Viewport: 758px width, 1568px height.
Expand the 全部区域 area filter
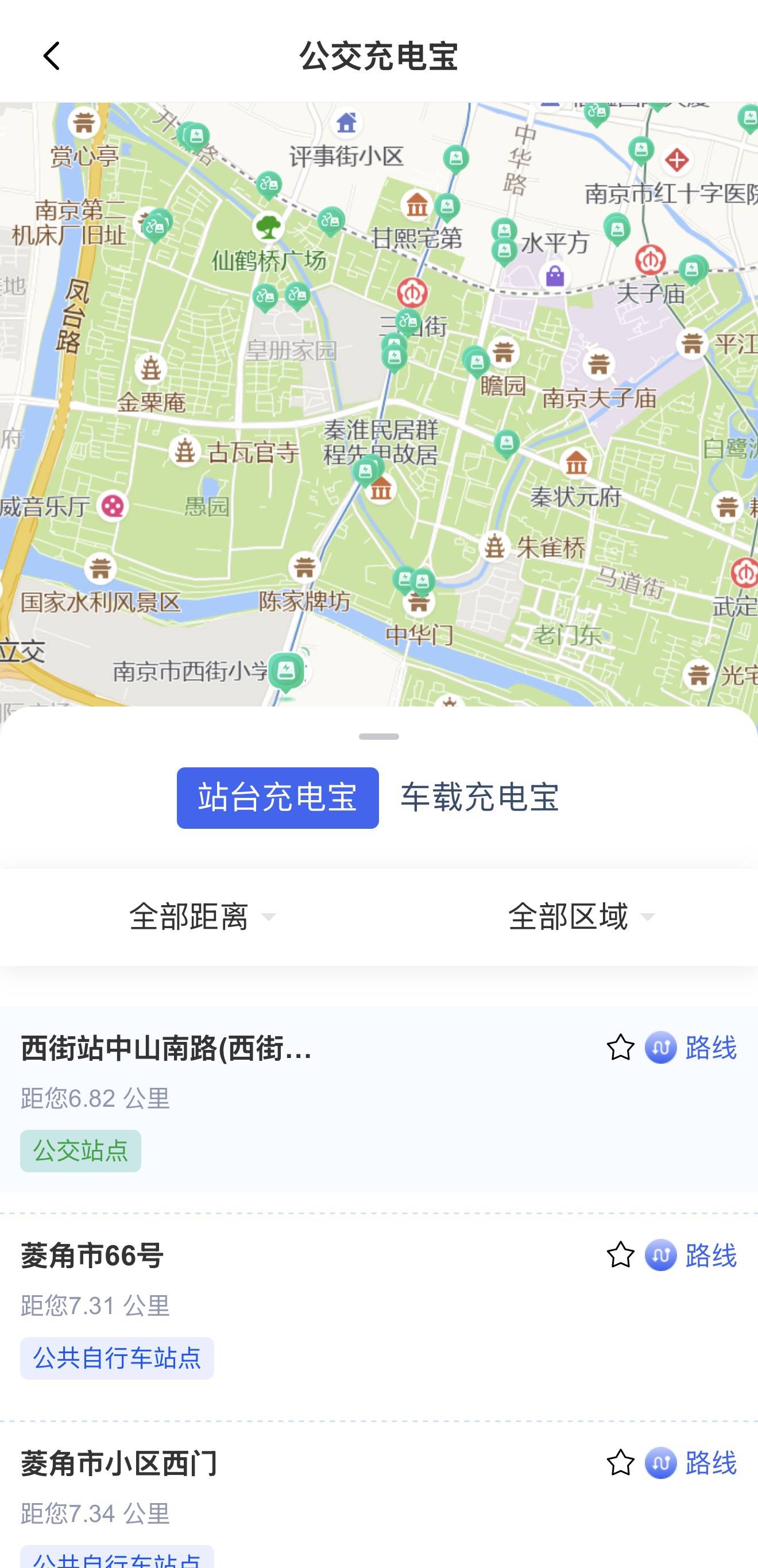point(581,916)
